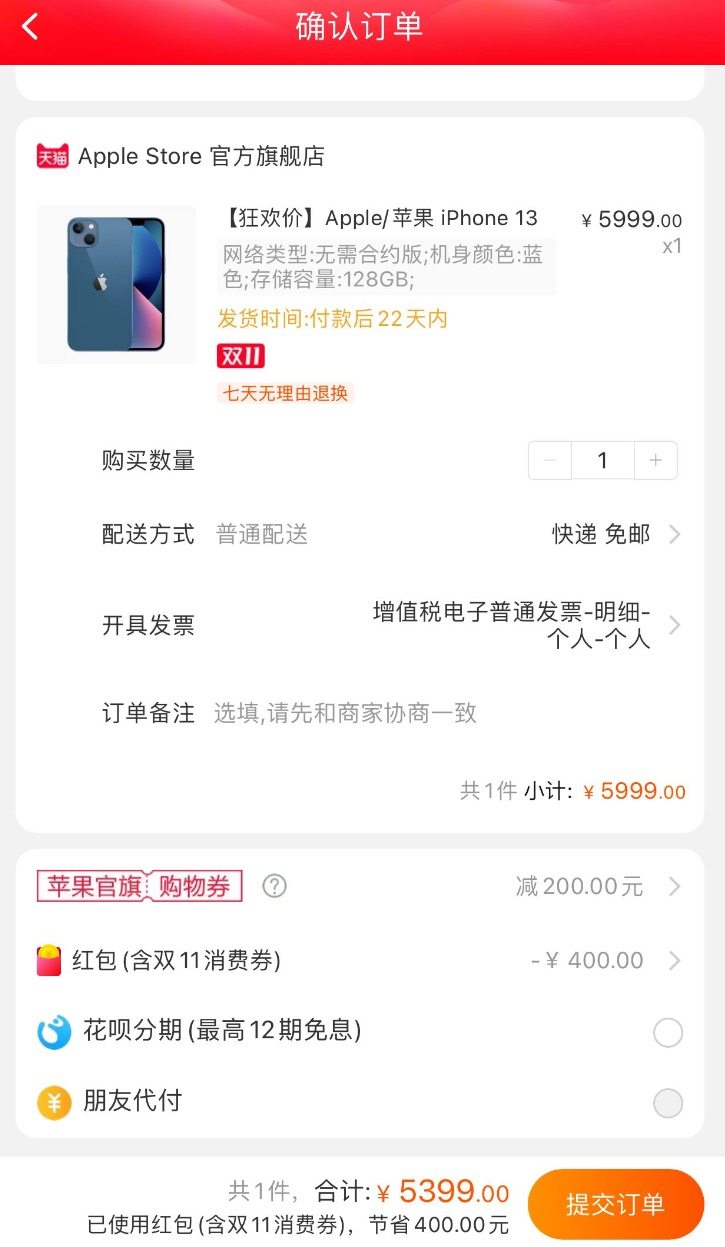Increase purchase quantity with the plus button
Image resolution: width=725 pixels, height=1247 pixels.
coord(655,460)
